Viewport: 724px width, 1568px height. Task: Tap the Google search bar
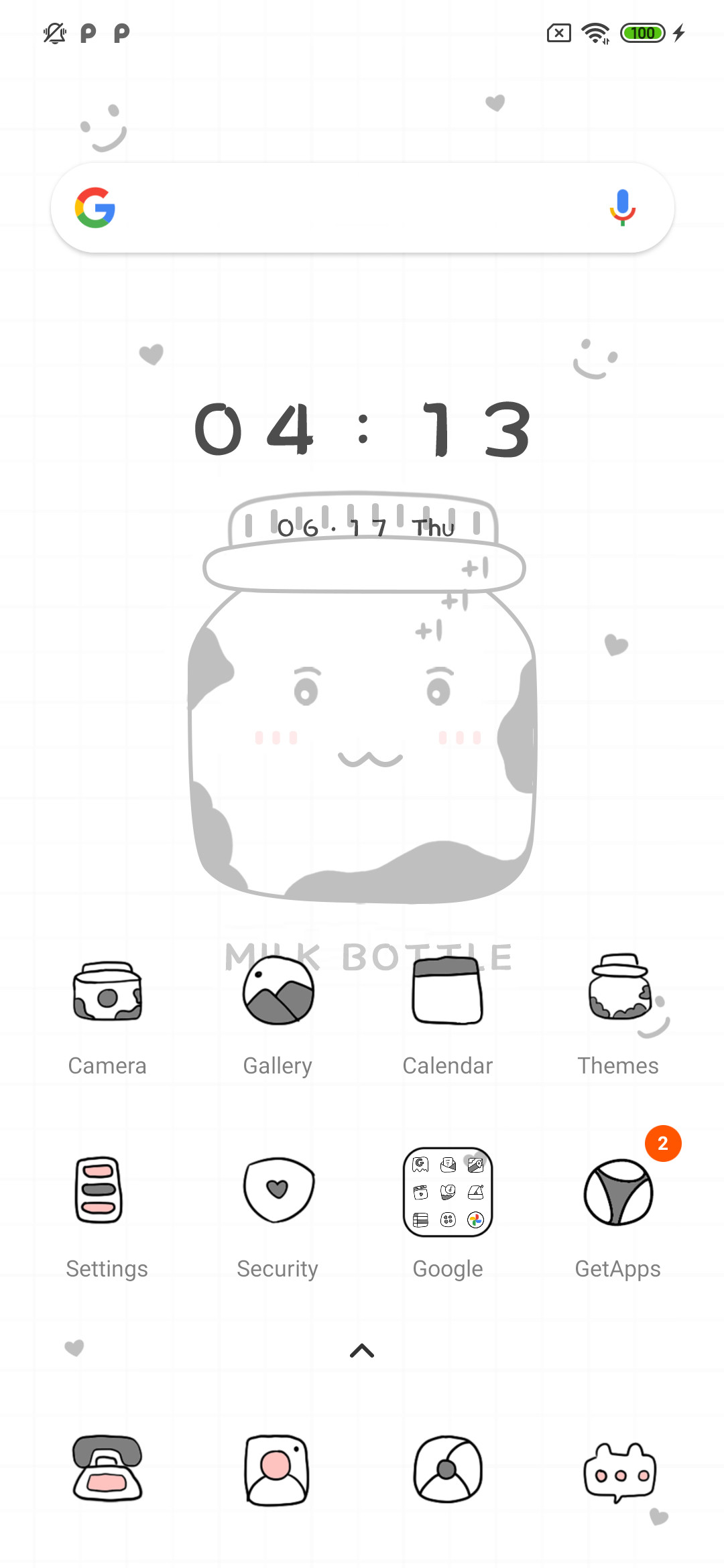pos(362,208)
